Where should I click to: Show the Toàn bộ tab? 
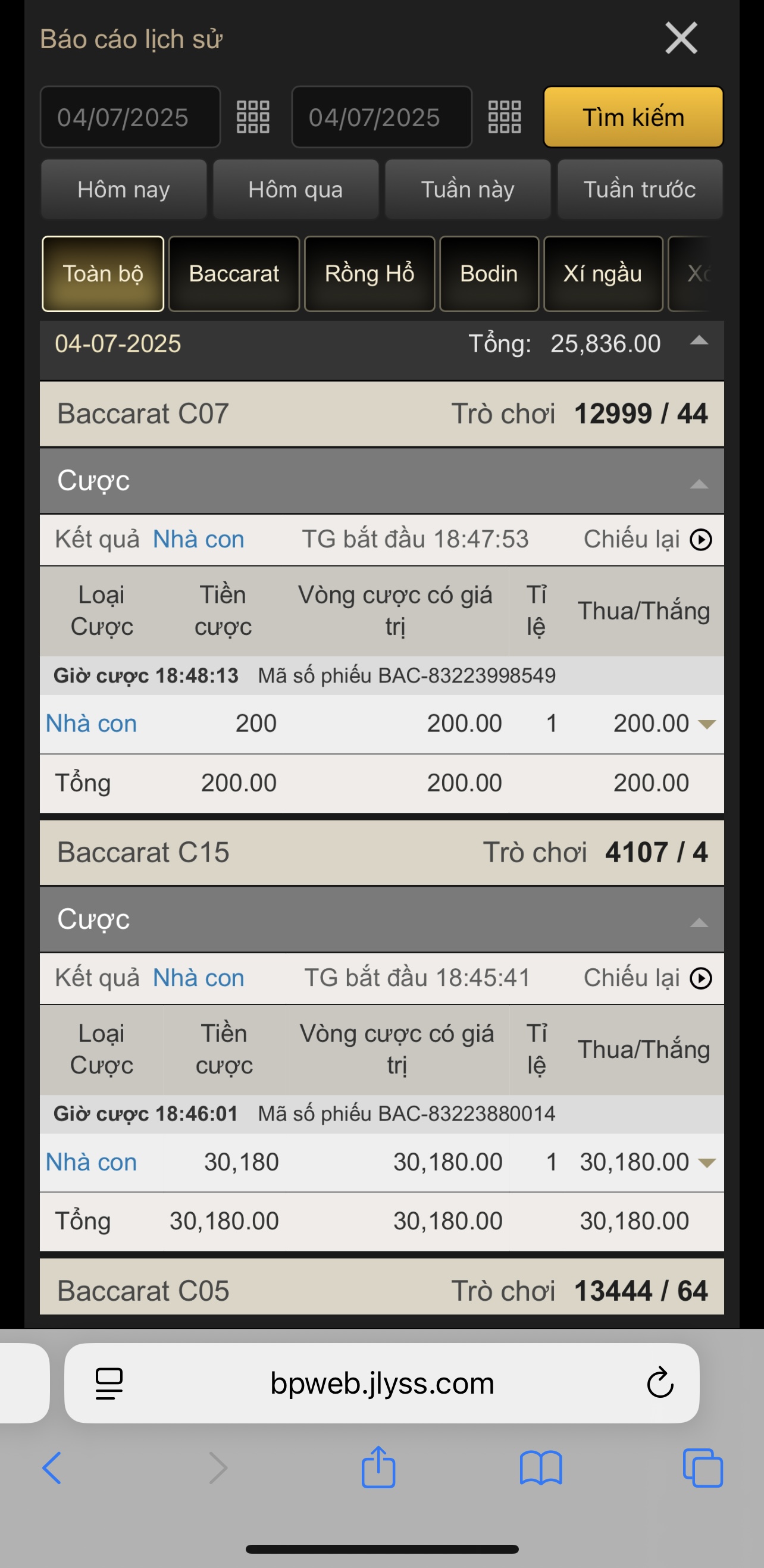pos(103,274)
